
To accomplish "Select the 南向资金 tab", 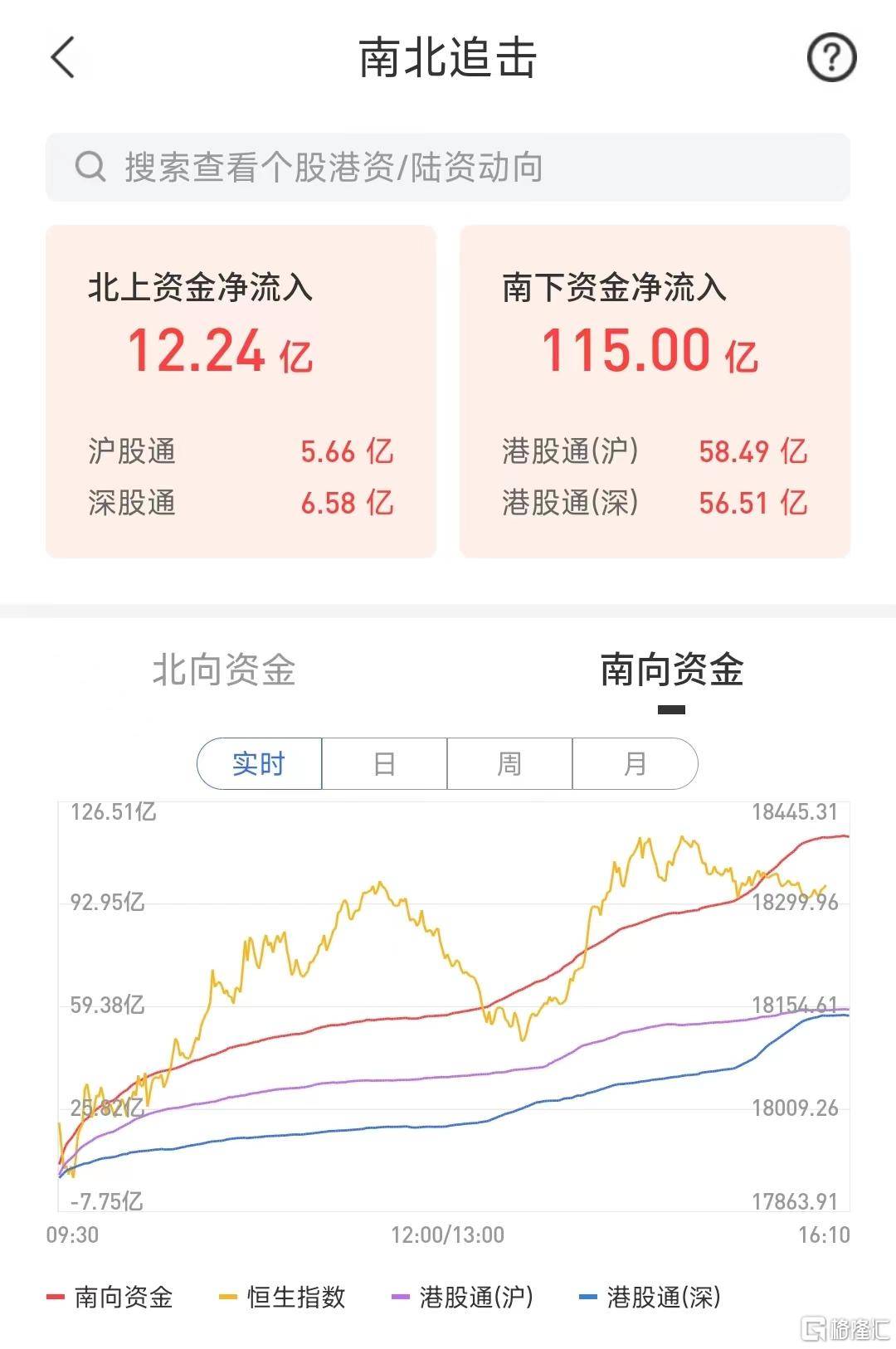I will (671, 670).
